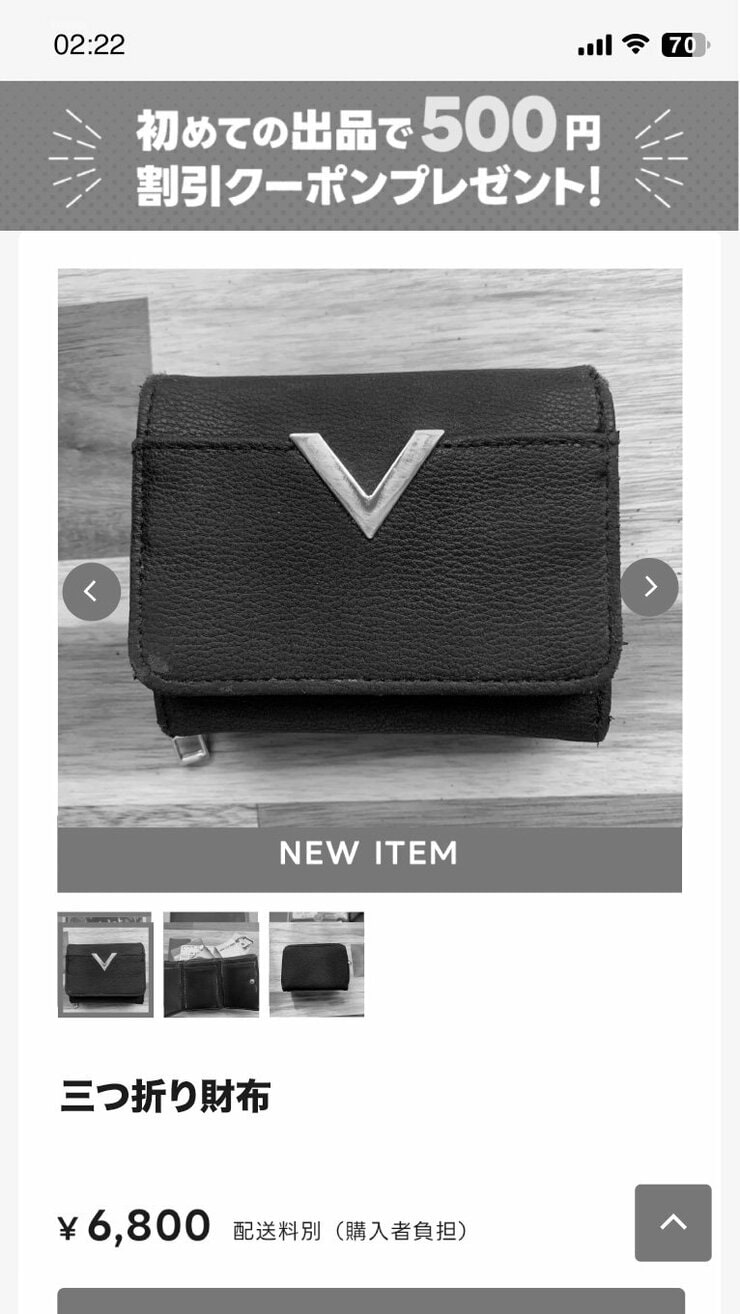740x1314 pixels.
Task: Show the previous product photo
Action: click(91, 591)
